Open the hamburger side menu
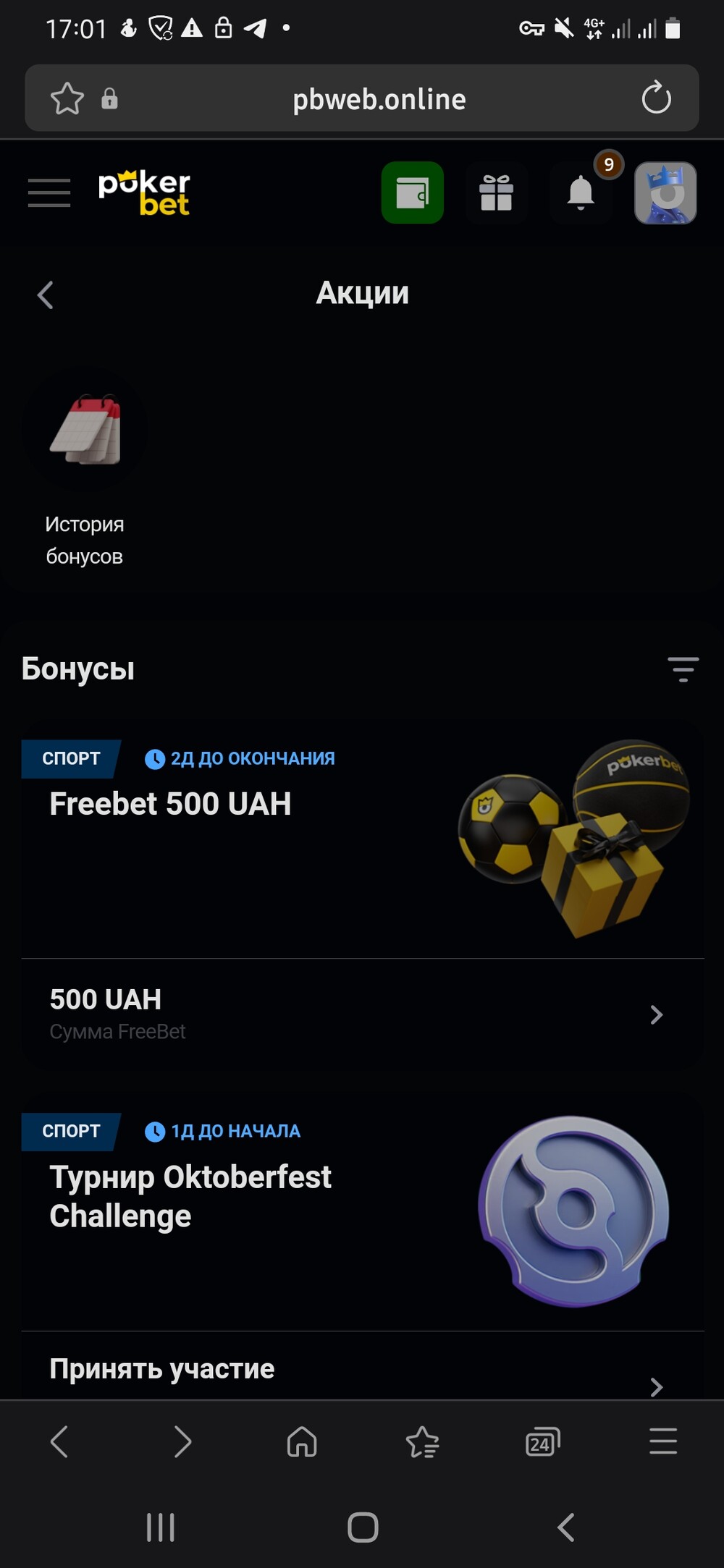Screen dimensions: 724x1568 [x=49, y=192]
